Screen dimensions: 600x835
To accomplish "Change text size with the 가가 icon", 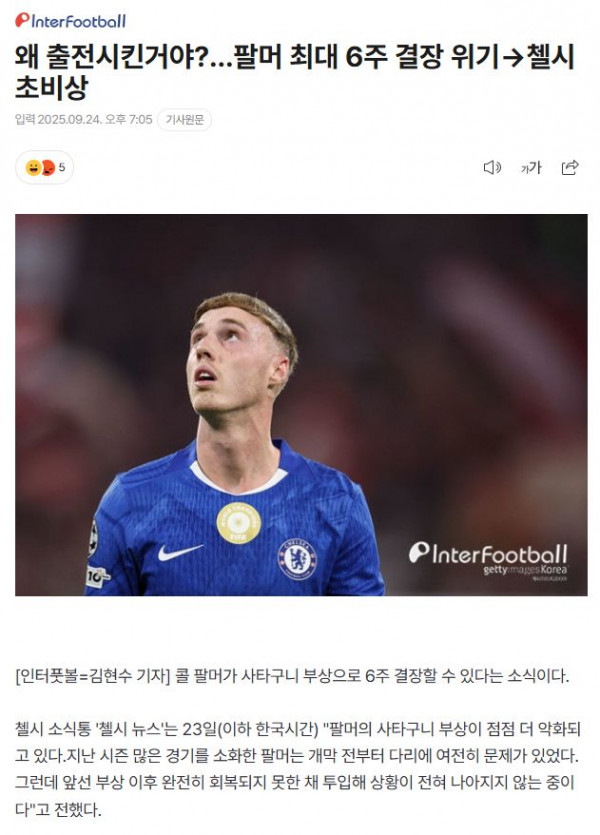I will (531, 168).
